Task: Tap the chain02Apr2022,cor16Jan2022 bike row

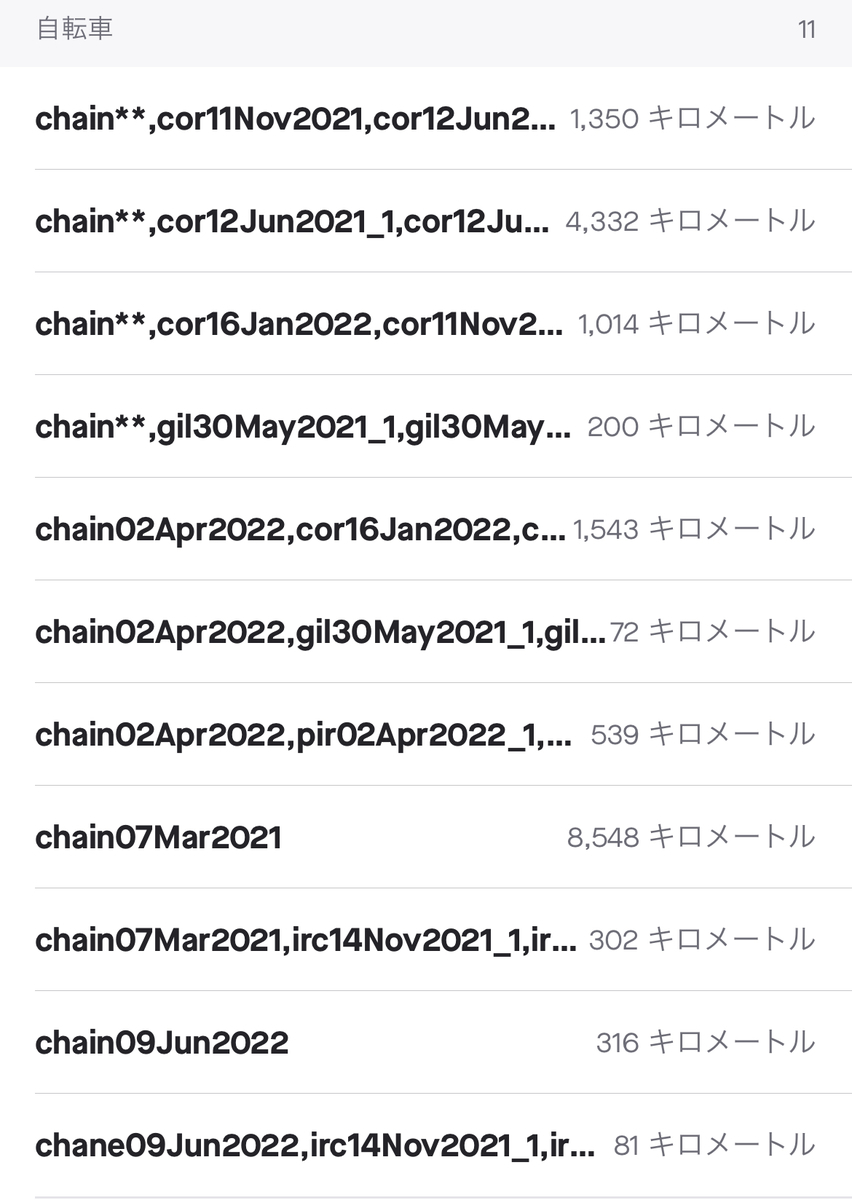Action: click(x=425, y=529)
